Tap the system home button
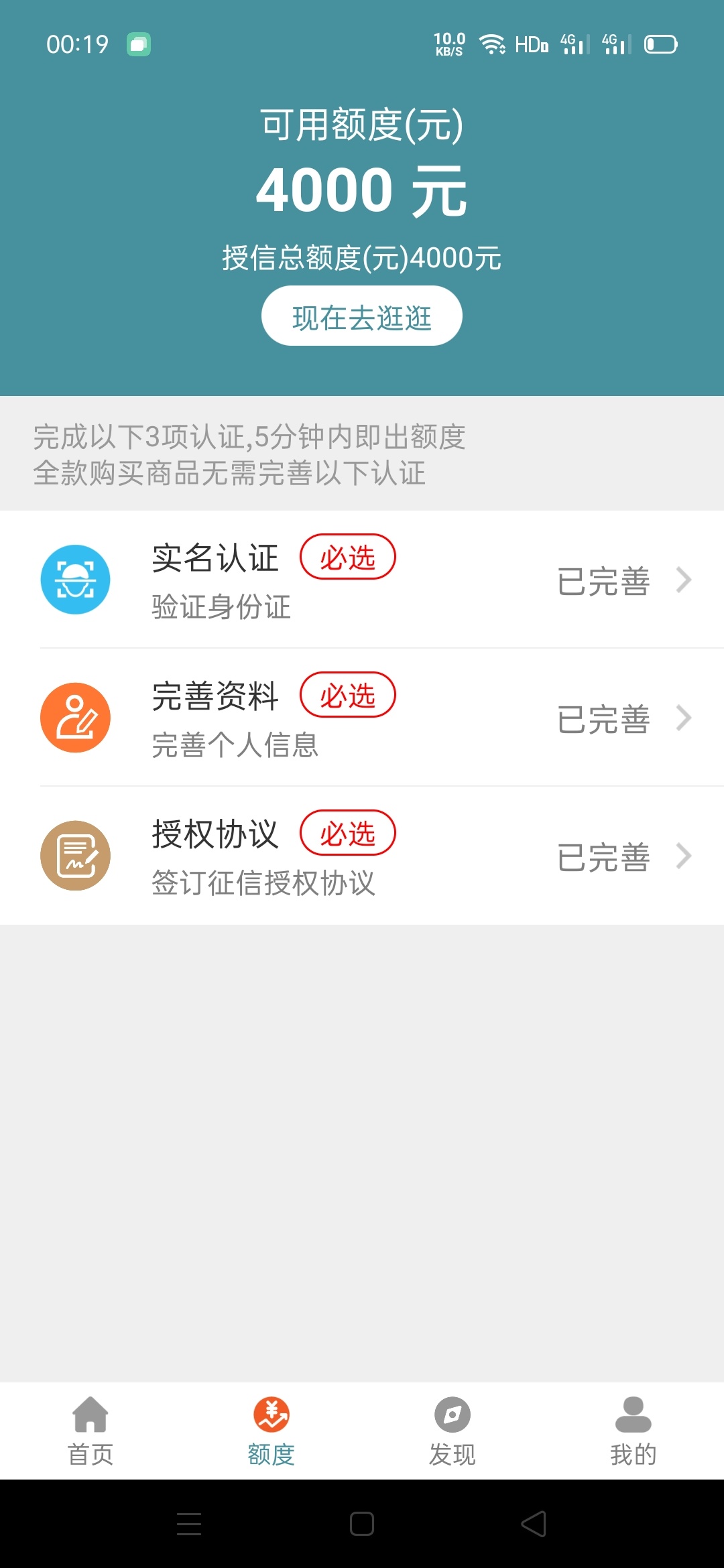 [362, 1524]
